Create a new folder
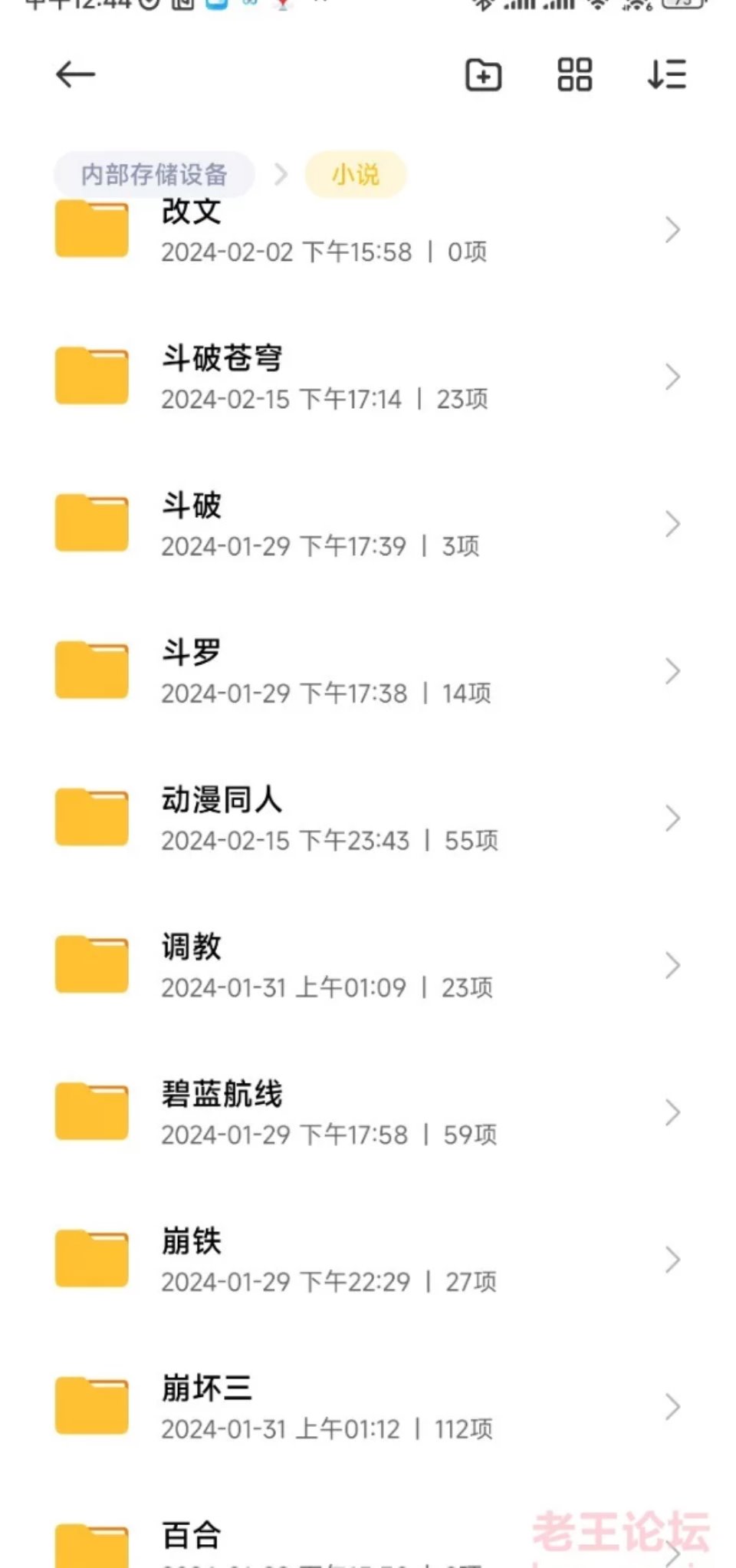The width and height of the screenshot is (736, 1568). [484, 75]
